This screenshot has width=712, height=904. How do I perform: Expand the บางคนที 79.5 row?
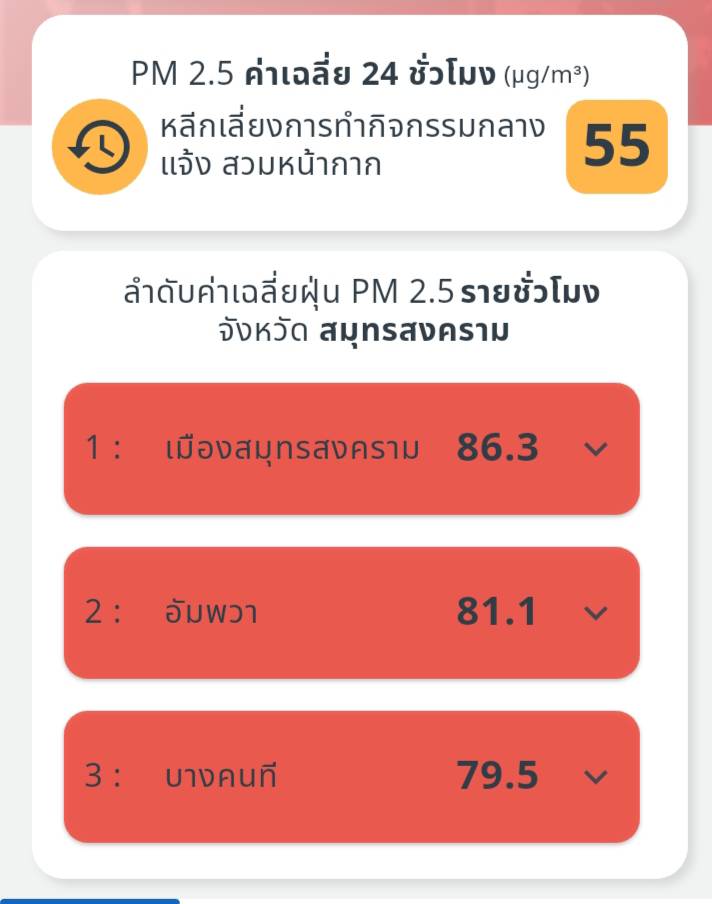(x=596, y=777)
